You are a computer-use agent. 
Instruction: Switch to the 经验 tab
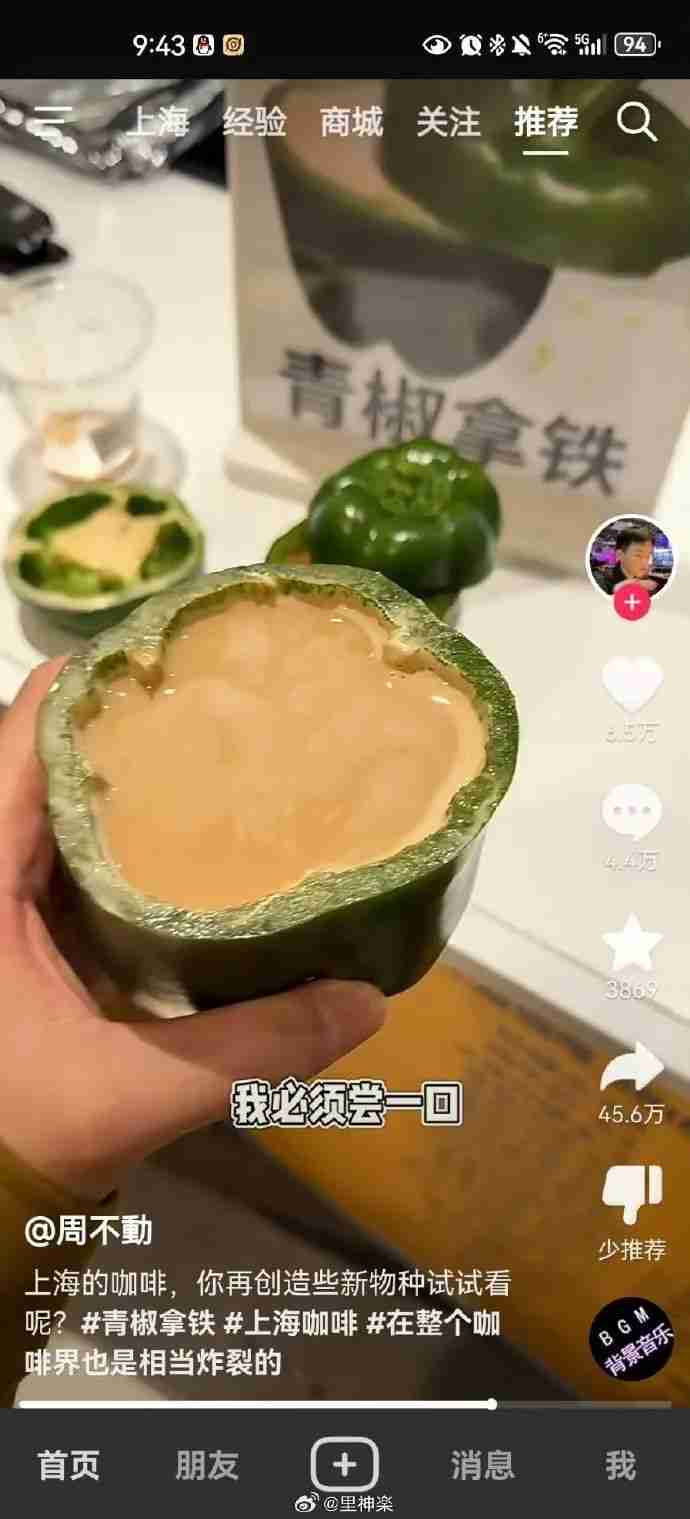[254, 122]
